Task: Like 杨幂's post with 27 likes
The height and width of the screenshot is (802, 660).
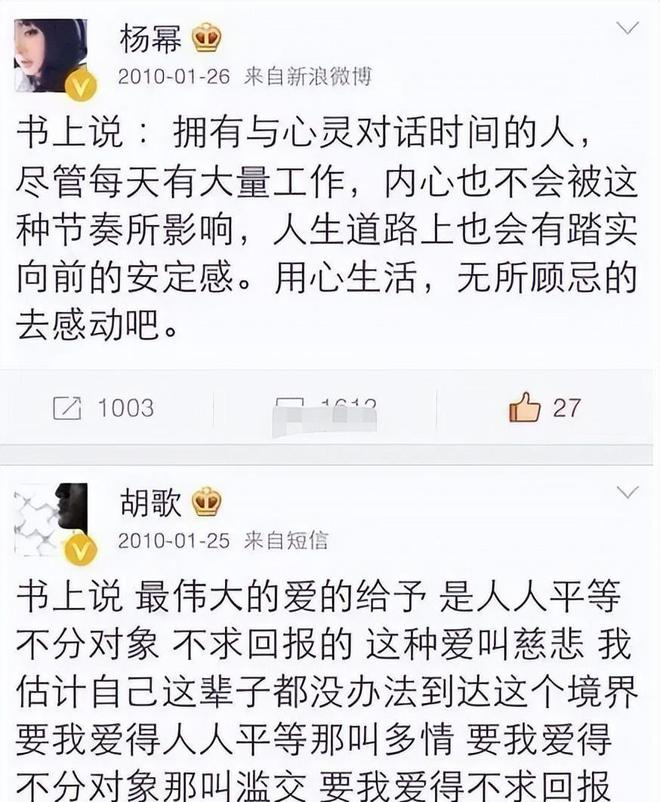Action: tap(544, 407)
